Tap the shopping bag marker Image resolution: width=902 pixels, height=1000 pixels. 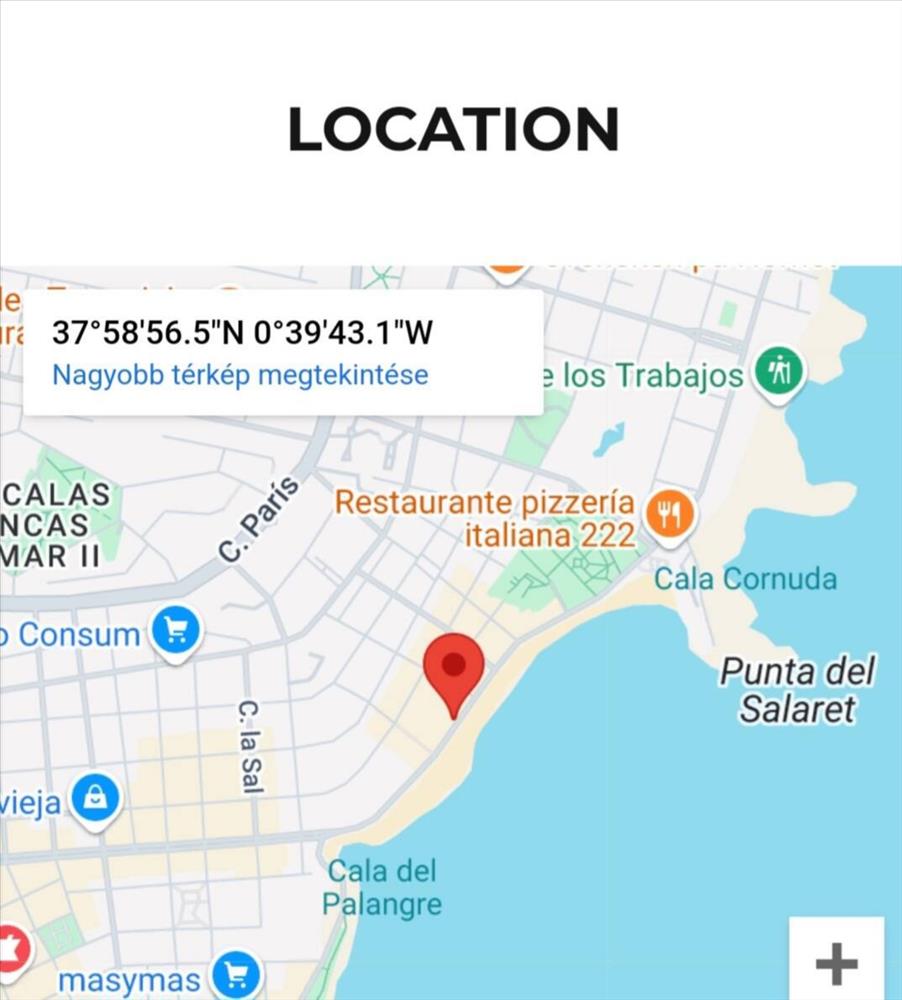[96, 799]
